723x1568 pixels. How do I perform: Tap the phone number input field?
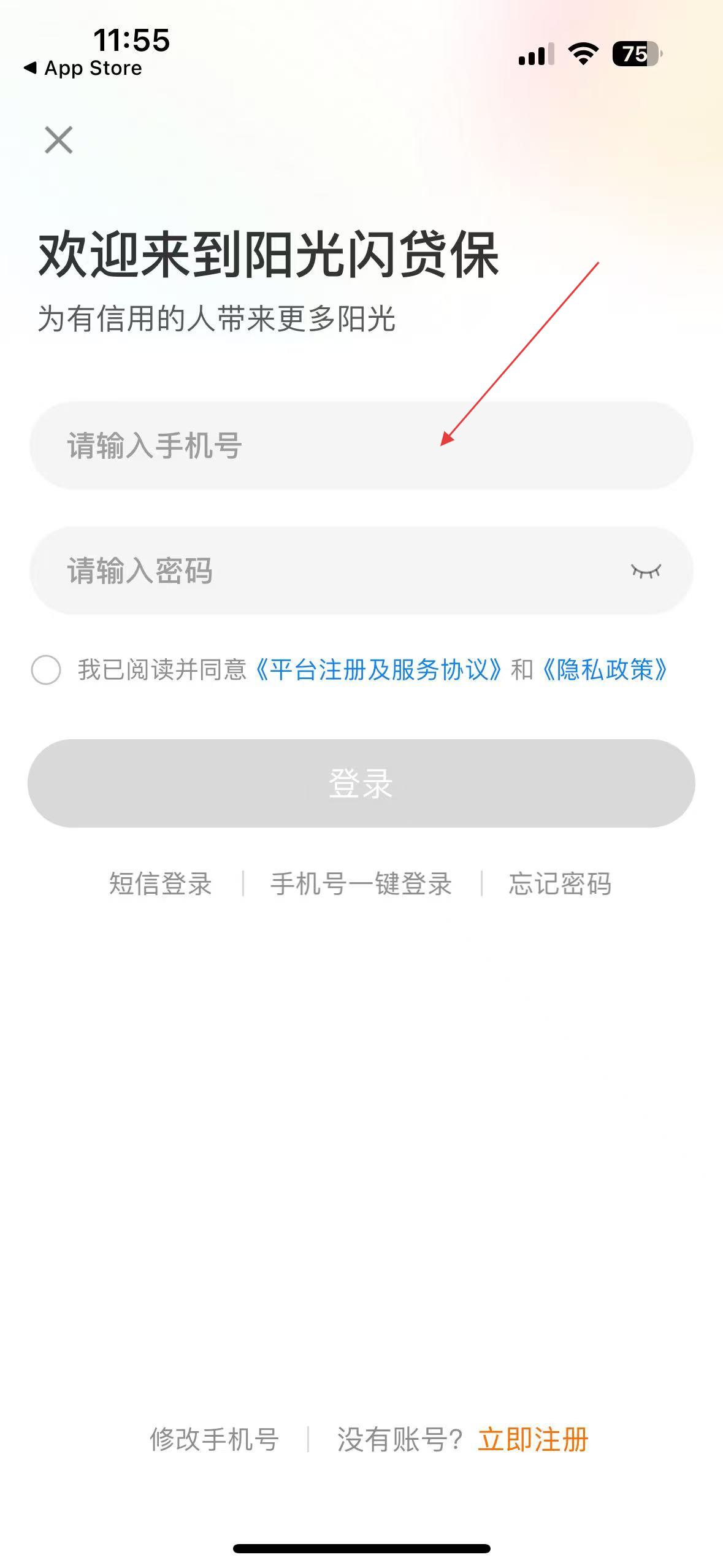361,445
